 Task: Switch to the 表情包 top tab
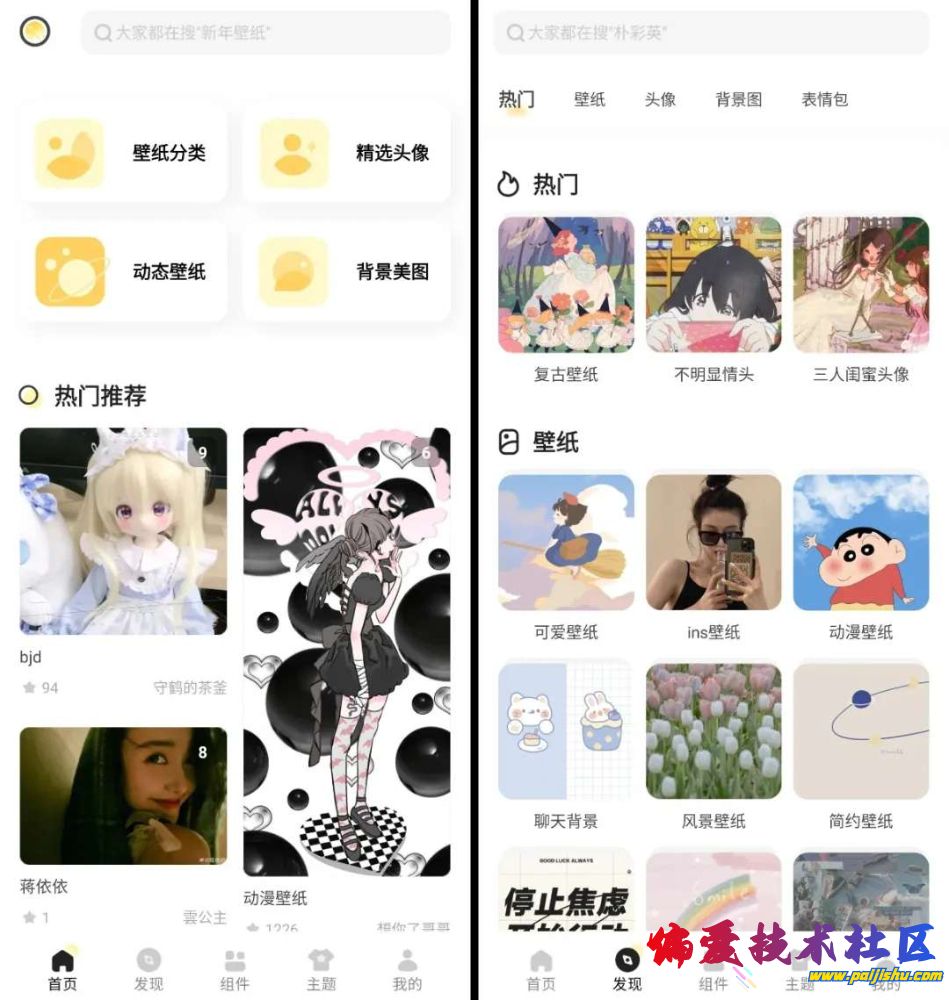pos(825,99)
